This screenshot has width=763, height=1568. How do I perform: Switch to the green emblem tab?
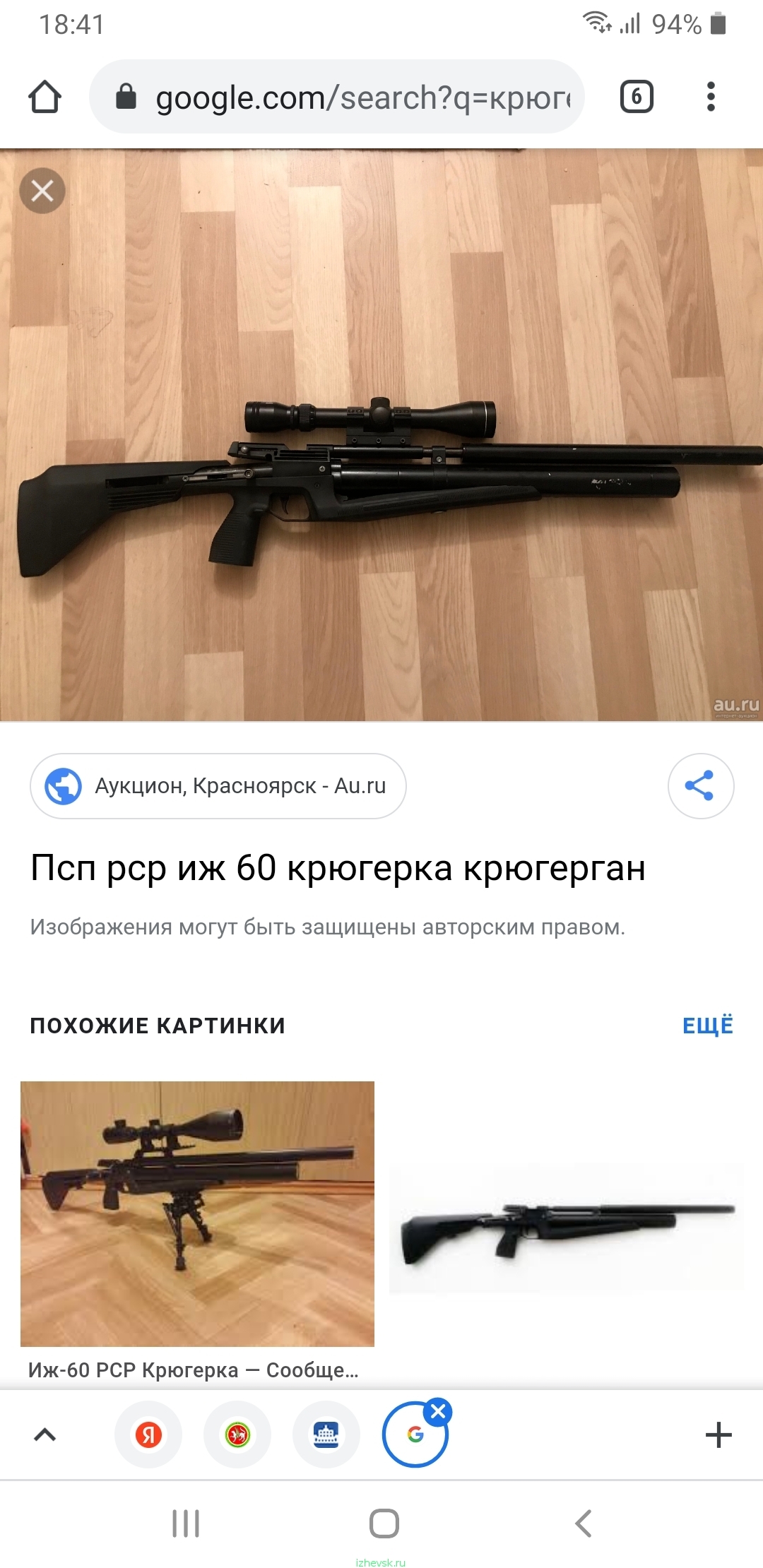[x=237, y=1435]
